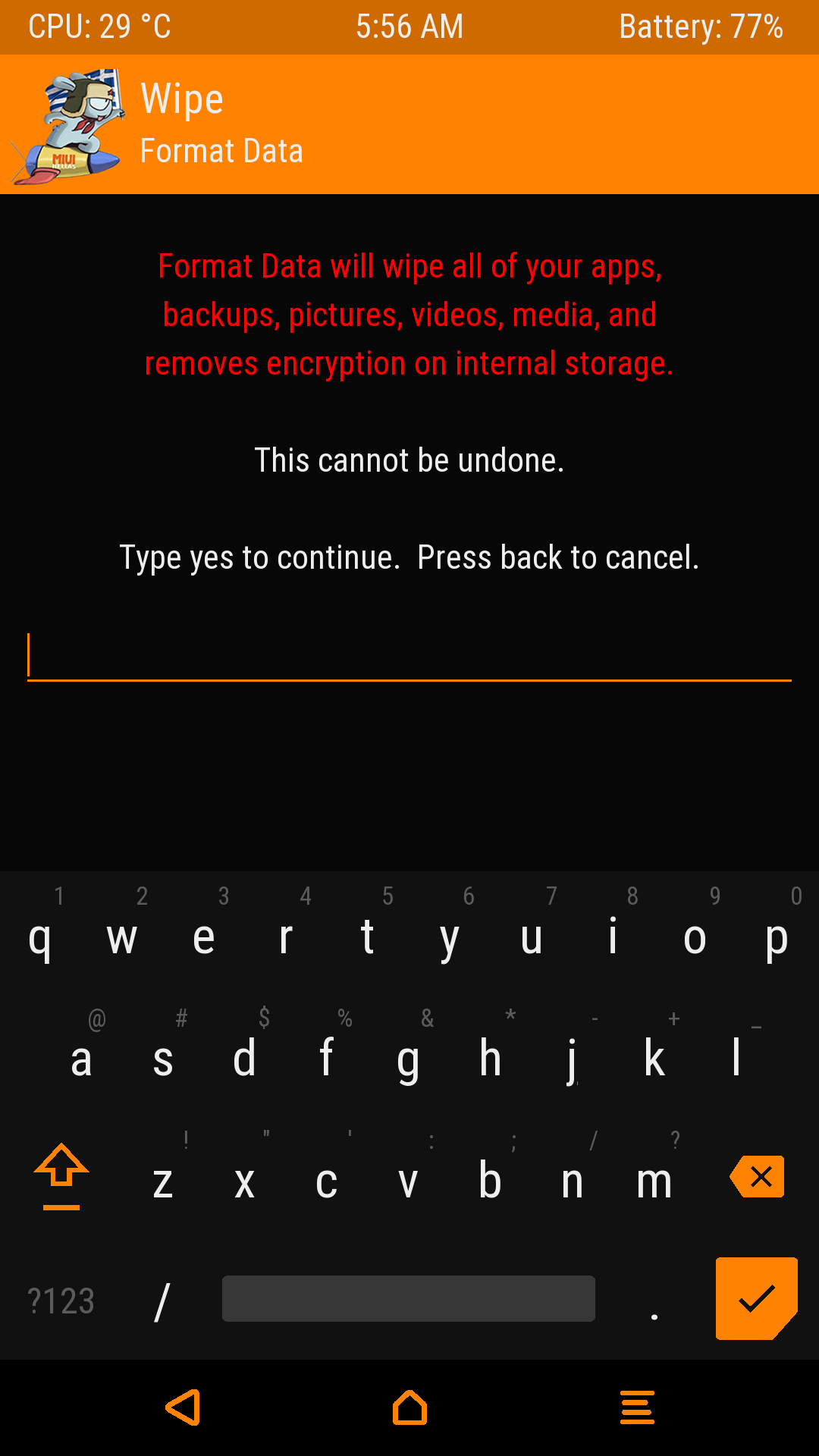Delete a character with backspace key
The width and height of the screenshot is (819, 1456).
[758, 1177]
